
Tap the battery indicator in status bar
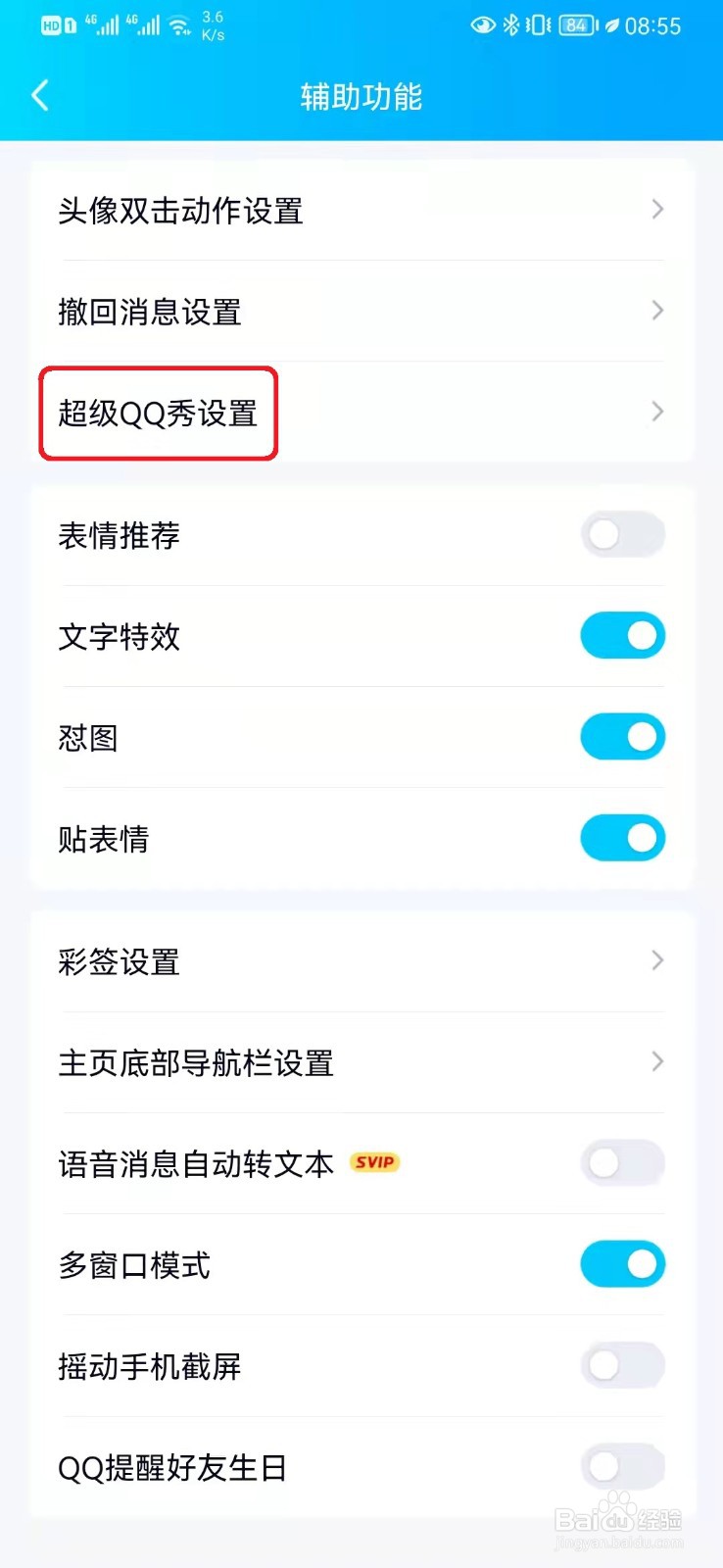(x=573, y=24)
